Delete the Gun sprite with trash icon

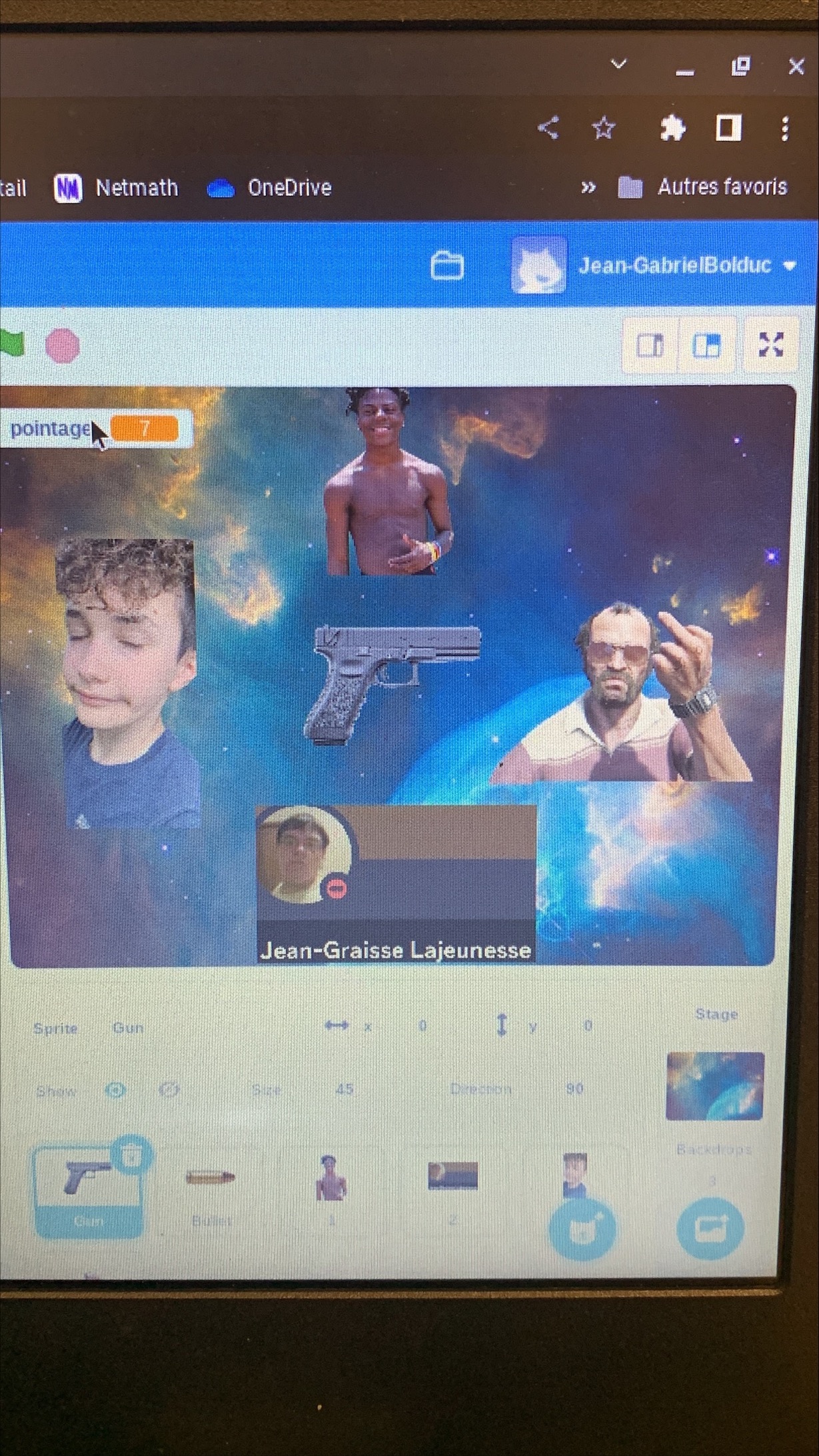[131, 1155]
